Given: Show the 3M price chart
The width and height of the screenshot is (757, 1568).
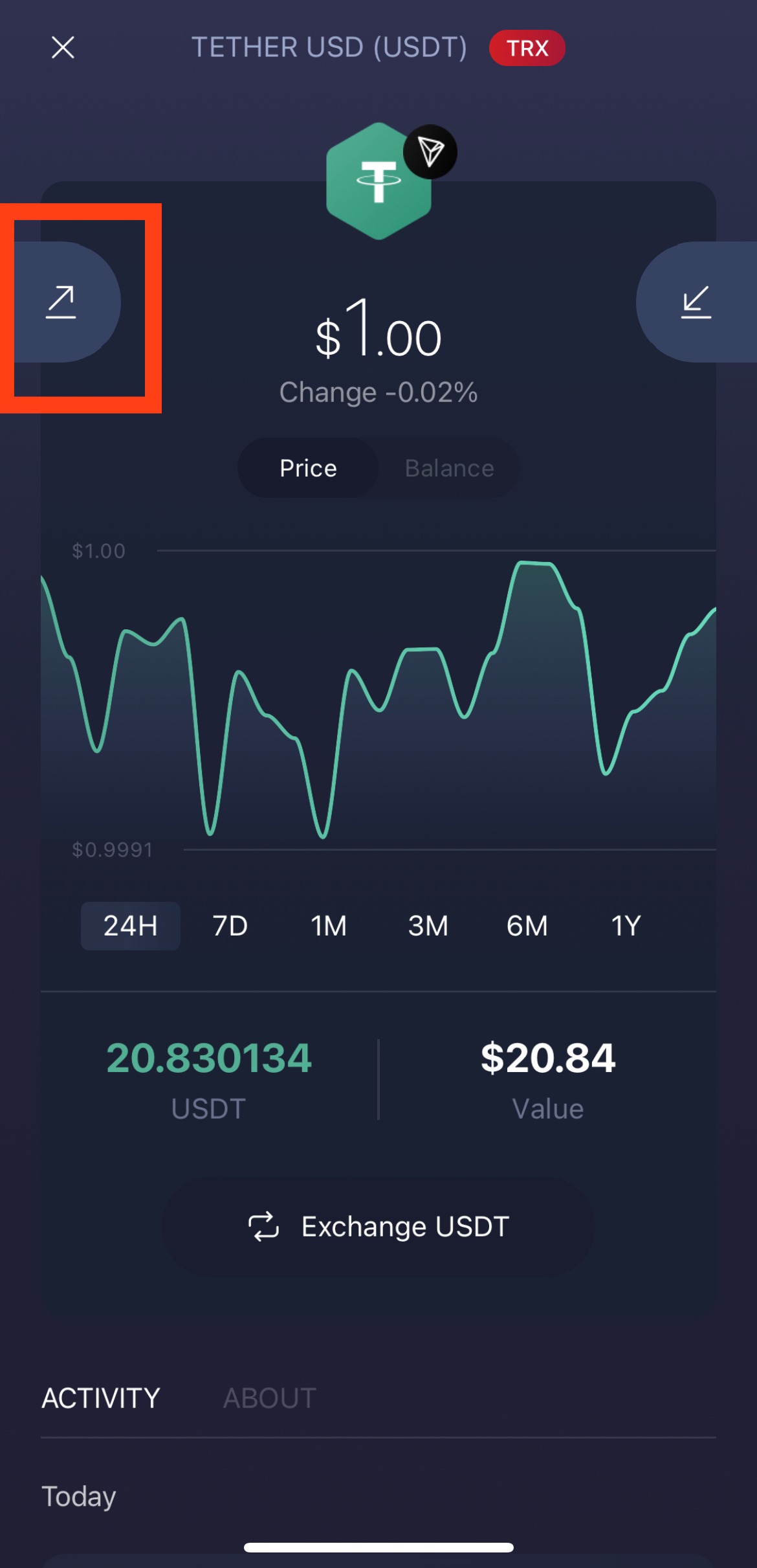Looking at the screenshot, I should click(428, 926).
